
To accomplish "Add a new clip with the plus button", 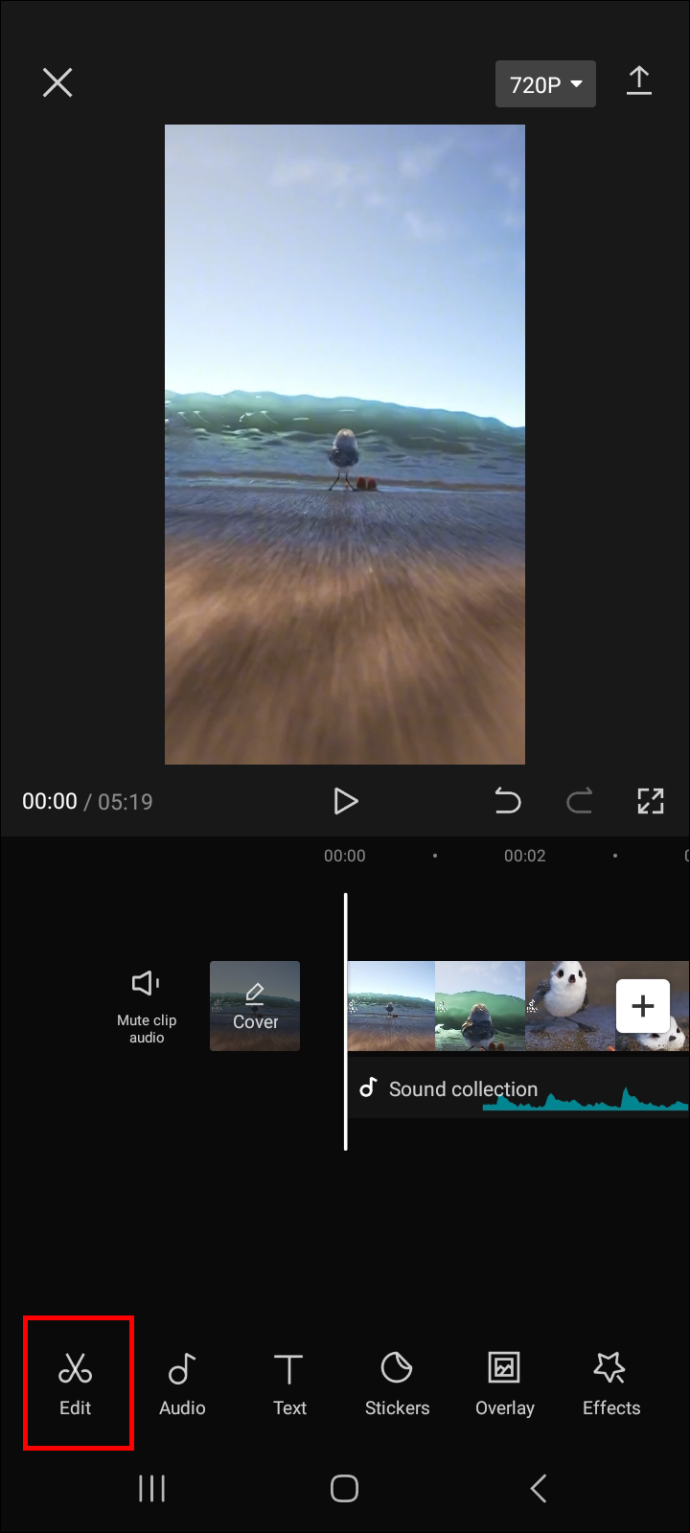I will point(642,1006).
